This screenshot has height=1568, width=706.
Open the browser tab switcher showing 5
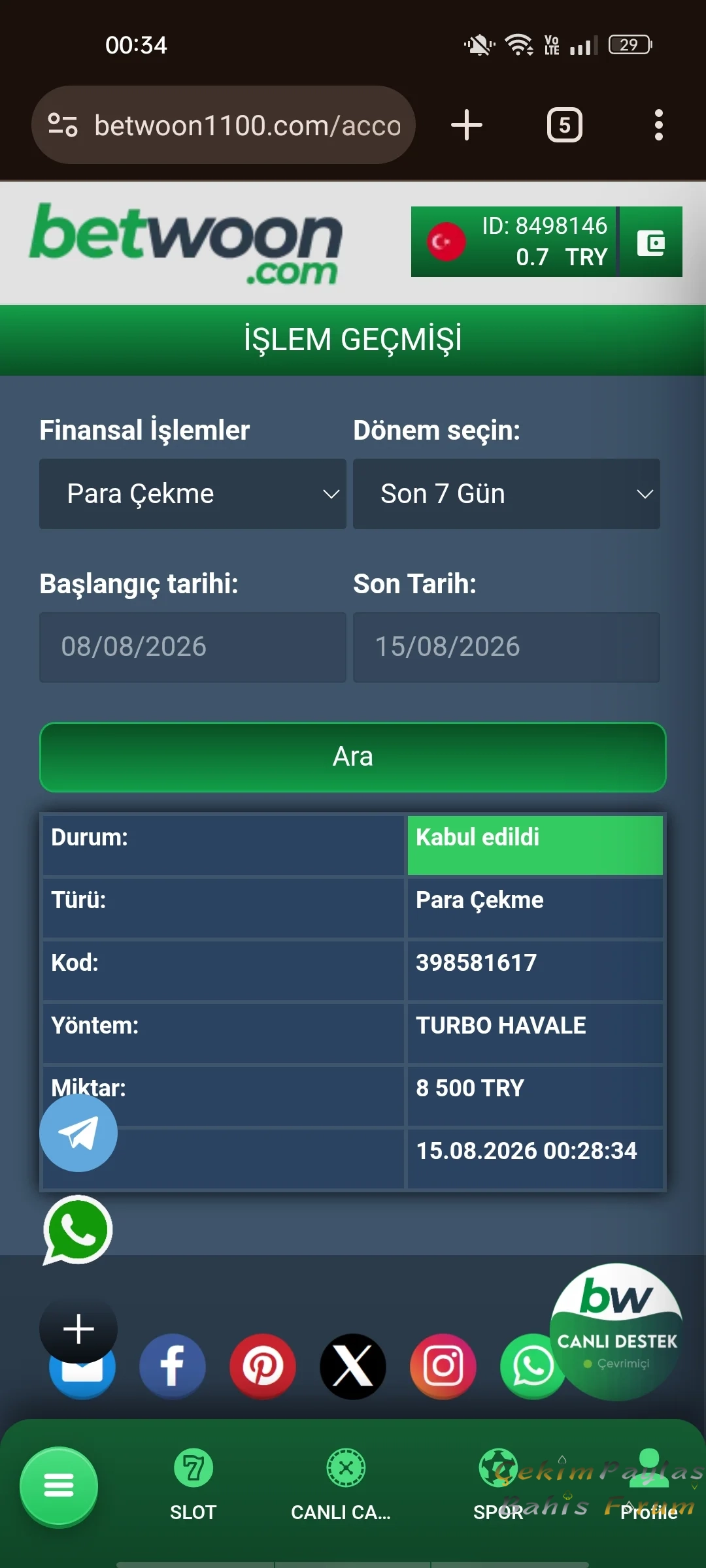click(565, 125)
